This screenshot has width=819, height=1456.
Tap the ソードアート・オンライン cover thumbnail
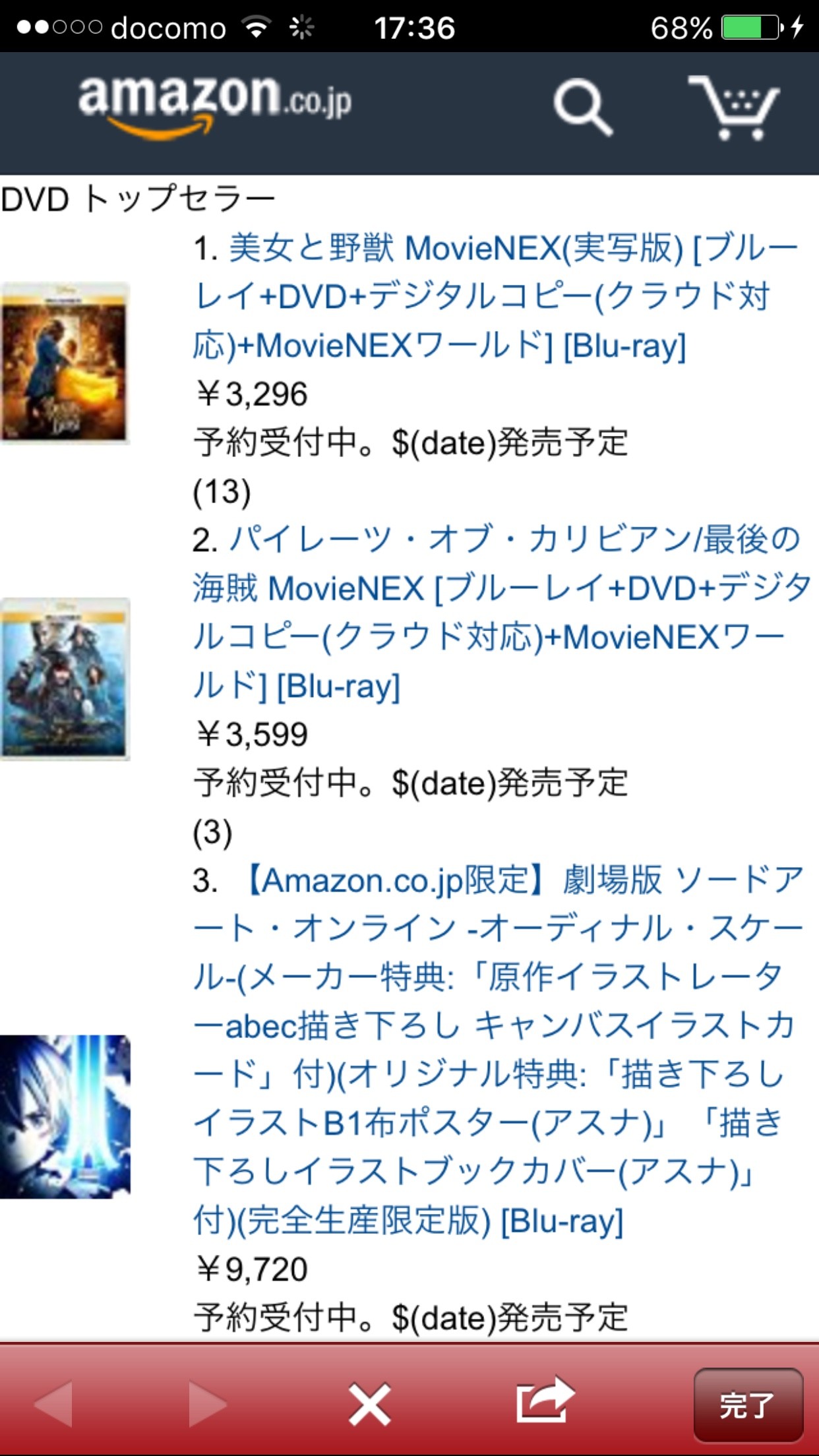click(65, 1116)
